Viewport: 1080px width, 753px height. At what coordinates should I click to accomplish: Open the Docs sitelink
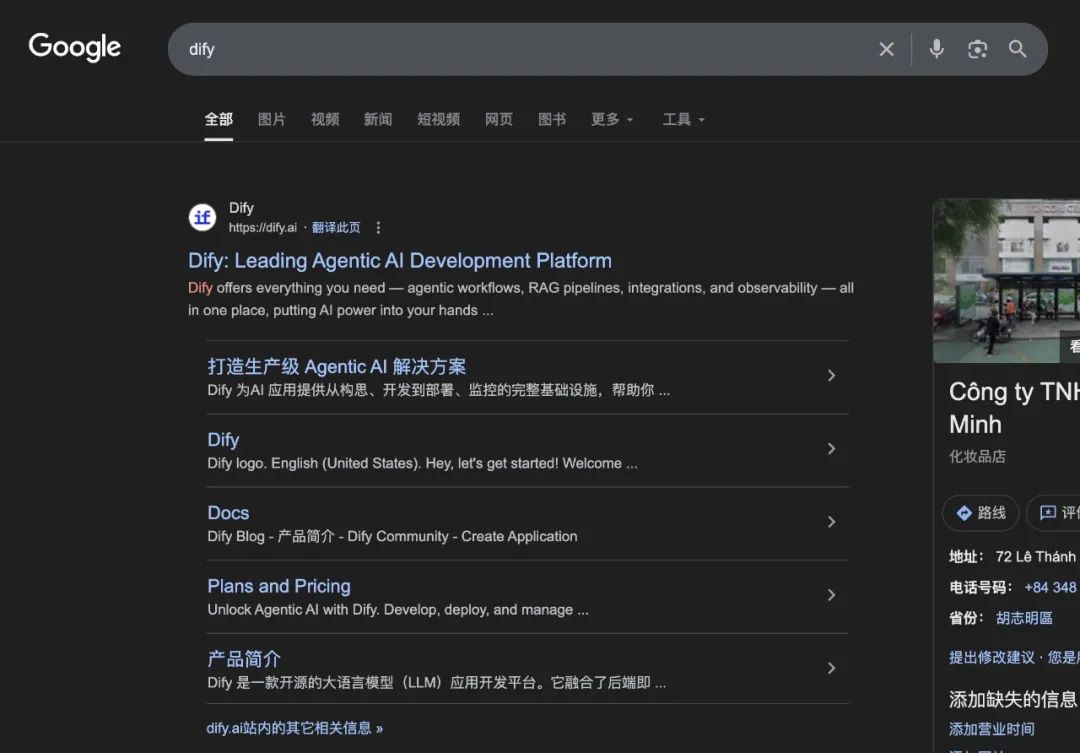[x=228, y=513]
